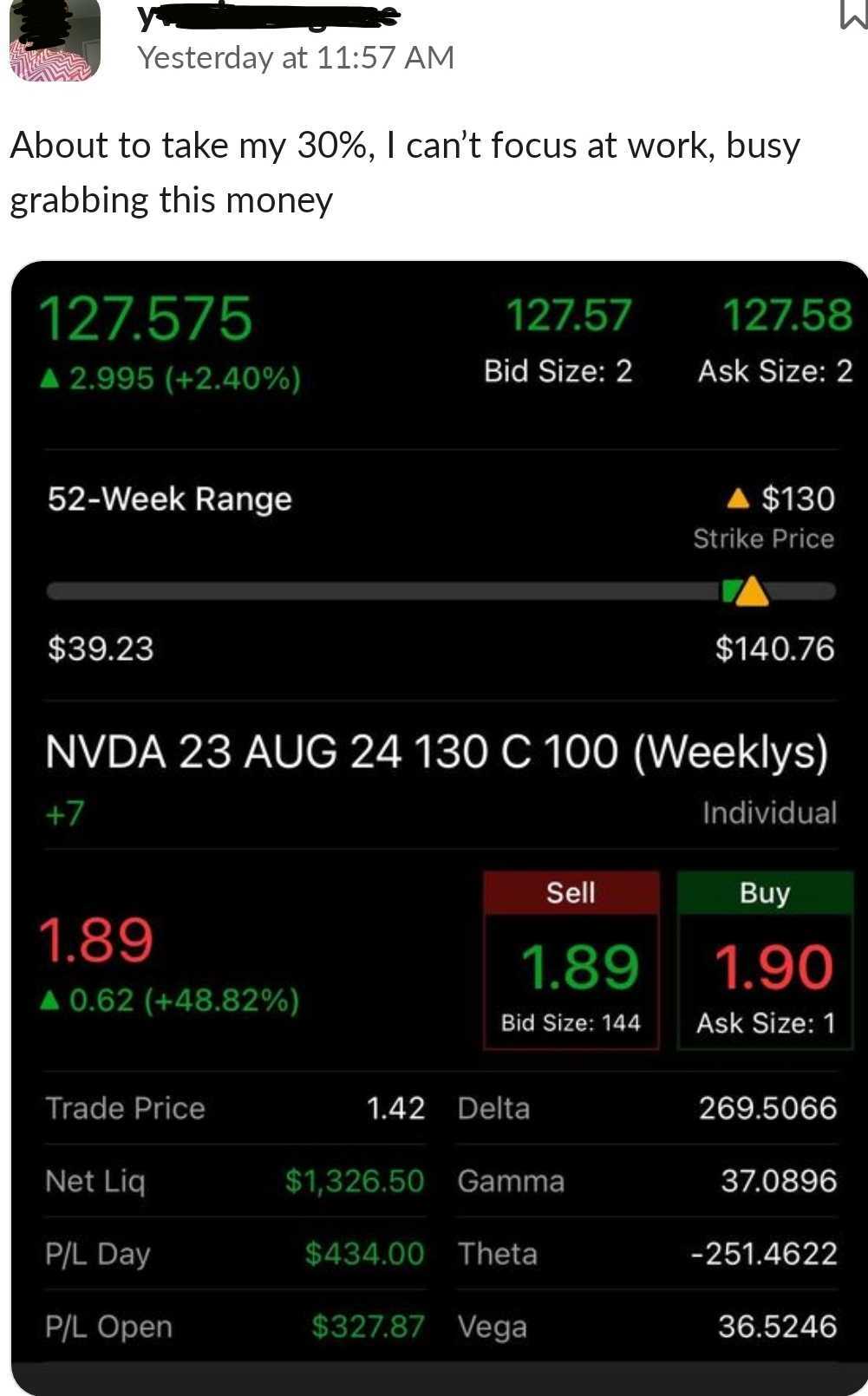The width and height of the screenshot is (868, 1396).
Task: Bookmark this message
Action: (x=854, y=15)
